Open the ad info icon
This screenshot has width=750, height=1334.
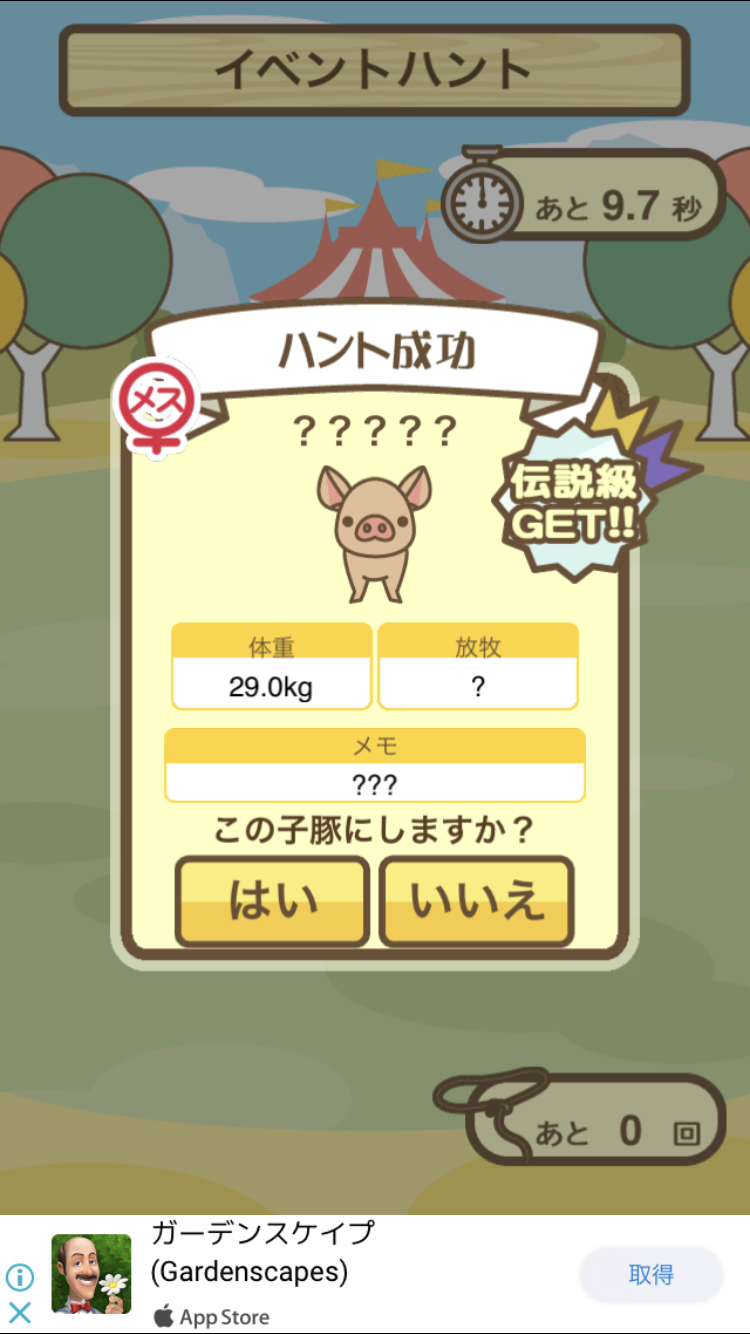[20, 1277]
